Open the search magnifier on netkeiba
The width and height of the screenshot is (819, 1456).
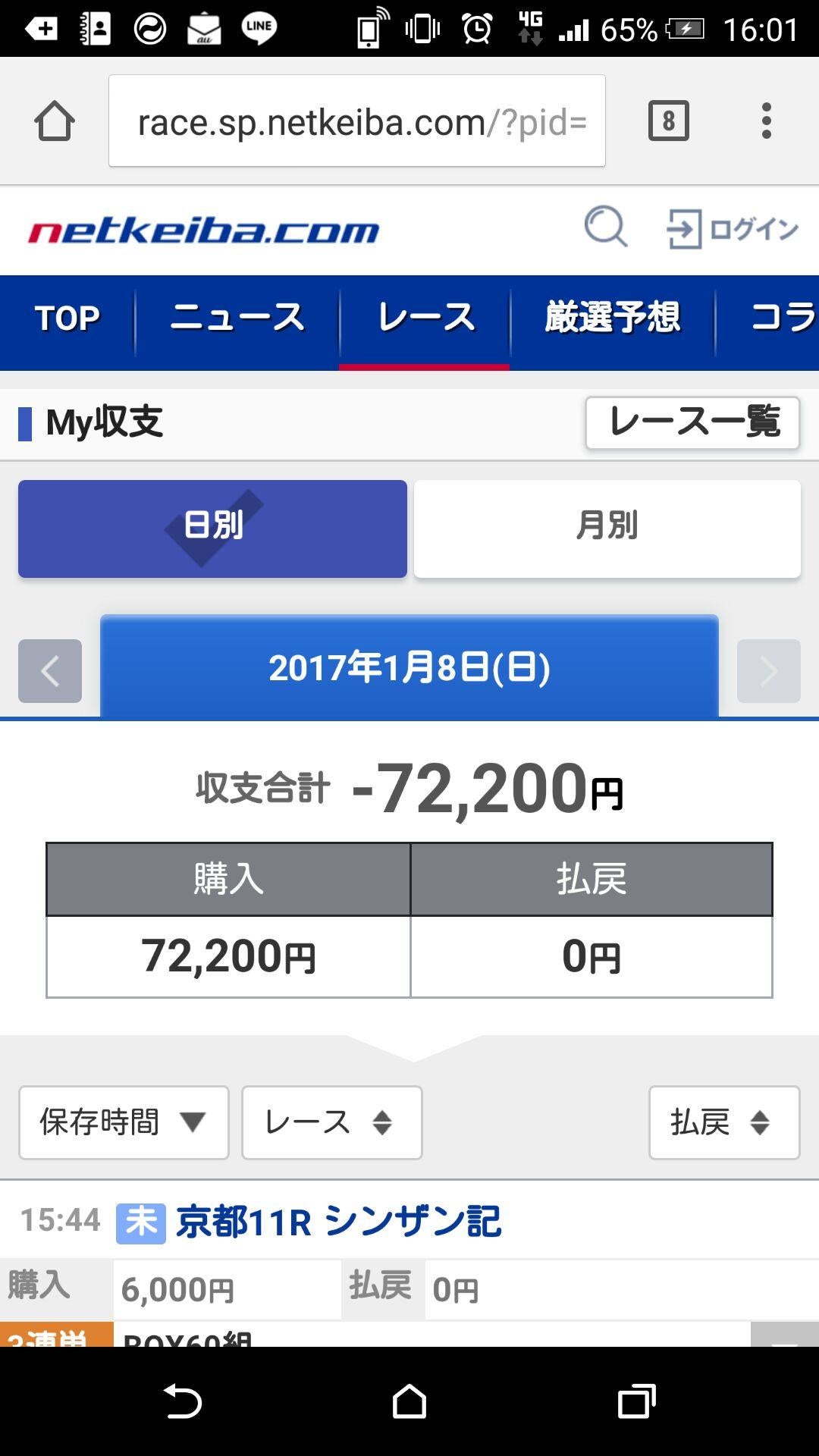(603, 227)
